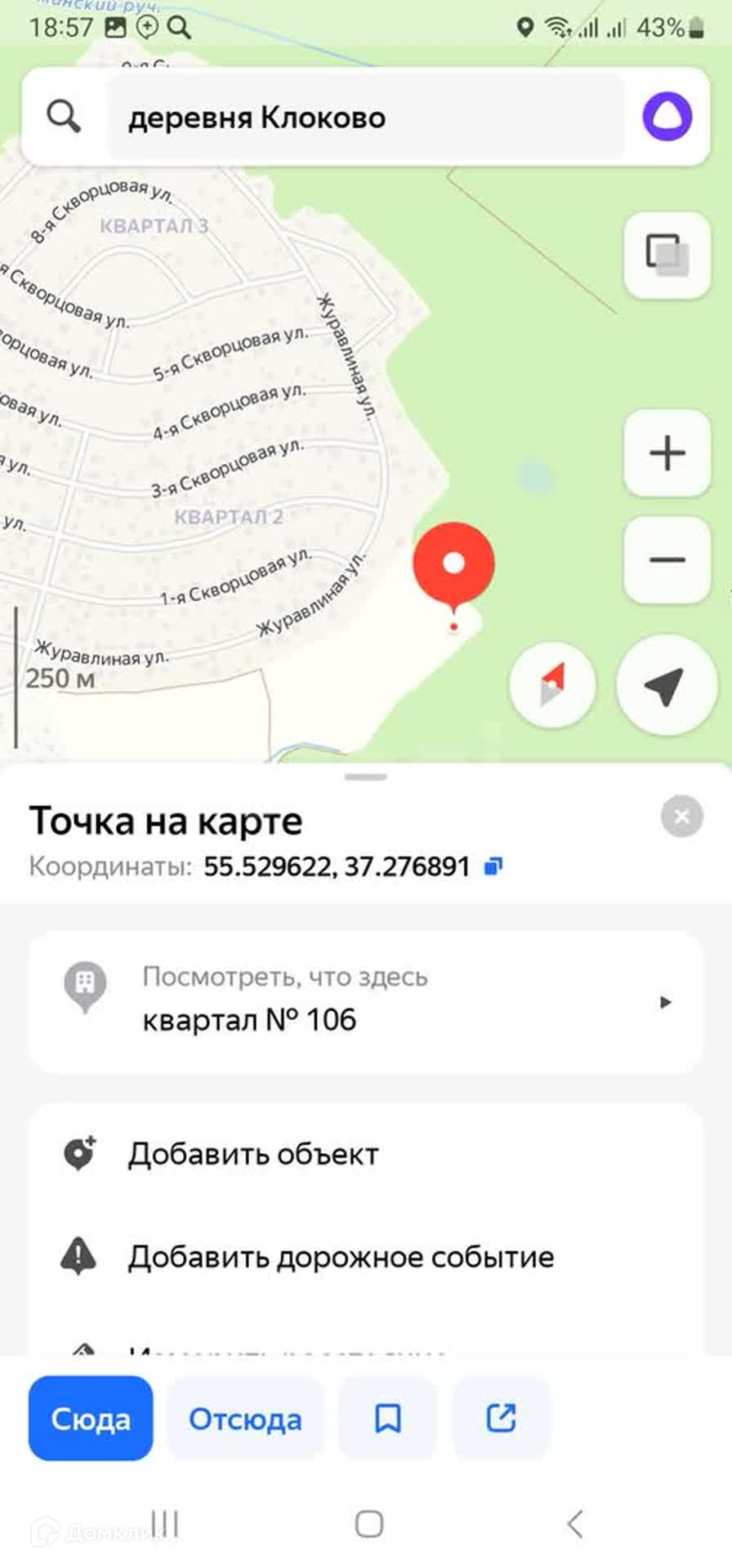Image resolution: width=732 pixels, height=1568 pixels.
Task: Zoom out on the map
Action: click(x=667, y=560)
